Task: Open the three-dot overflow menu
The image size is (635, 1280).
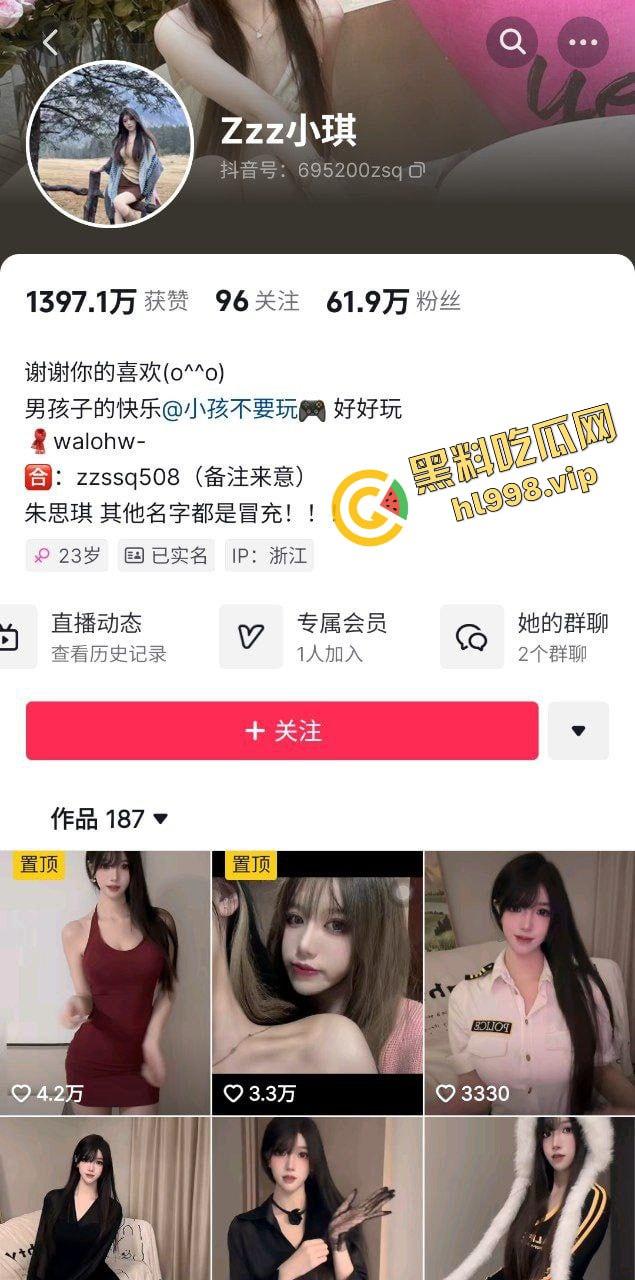Action: pos(582,42)
